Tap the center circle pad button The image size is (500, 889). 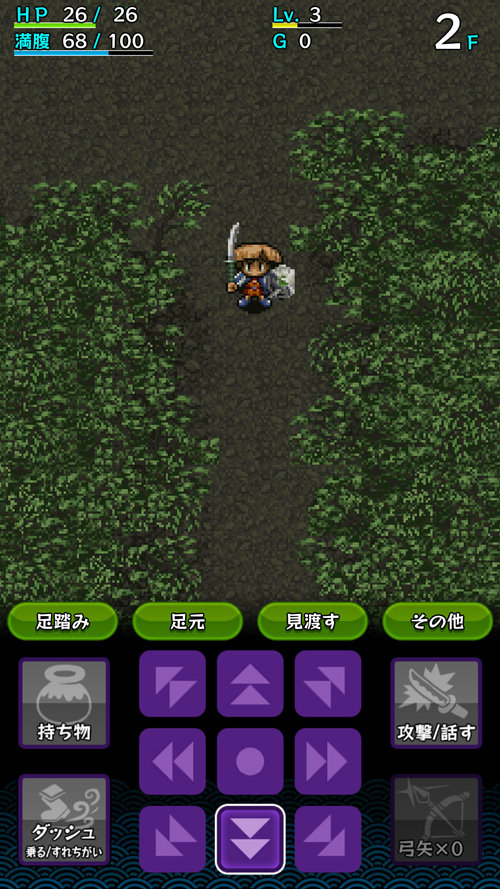click(x=250, y=761)
